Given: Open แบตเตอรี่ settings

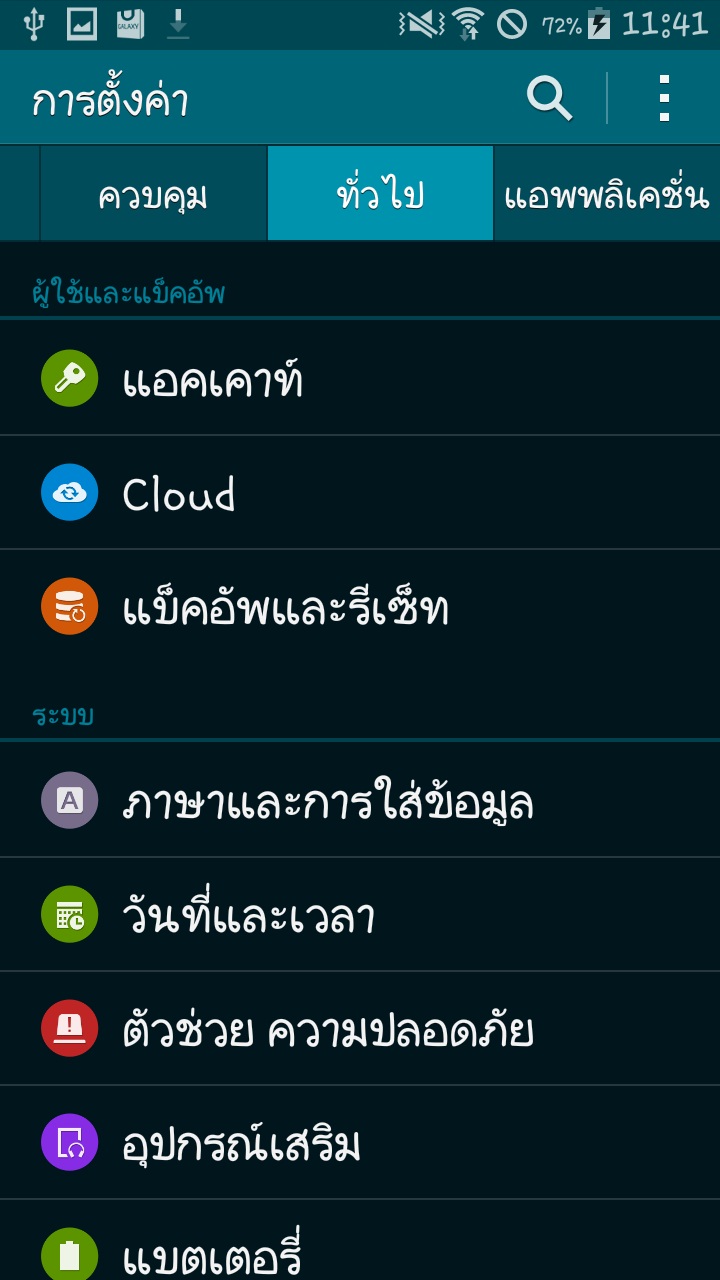Looking at the screenshot, I should (x=360, y=1241).
